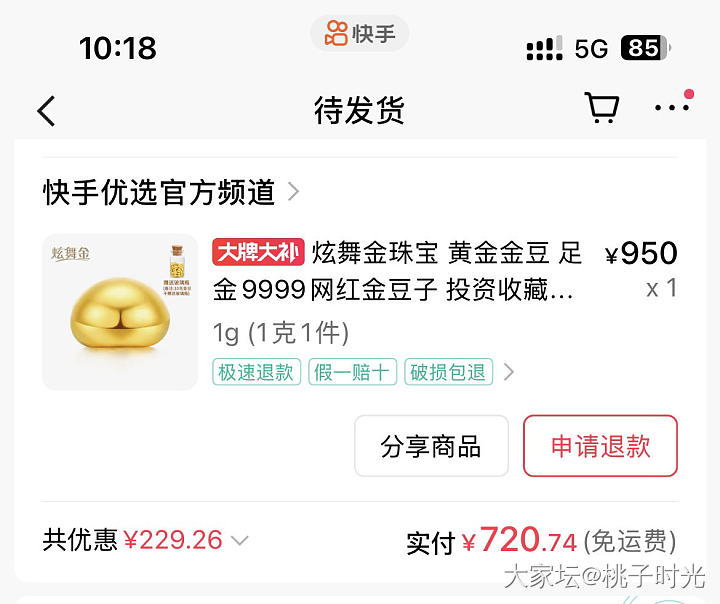Image resolution: width=720 pixels, height=604 pixels.
Task: Open the shopping cart
Action: pyautogui.click(x=600, y=108)
